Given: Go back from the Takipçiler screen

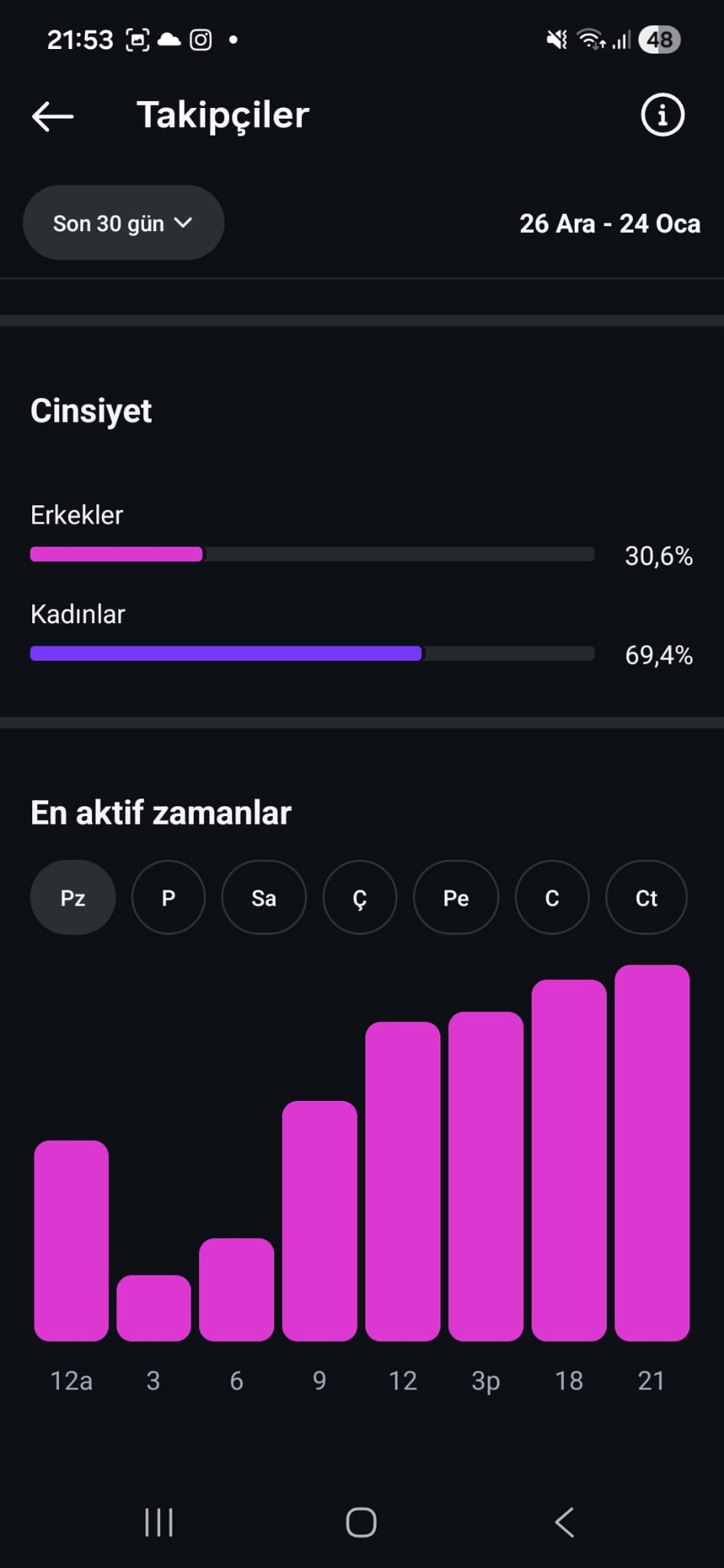Looking at the screenshot, I should [x=53, y=116].
